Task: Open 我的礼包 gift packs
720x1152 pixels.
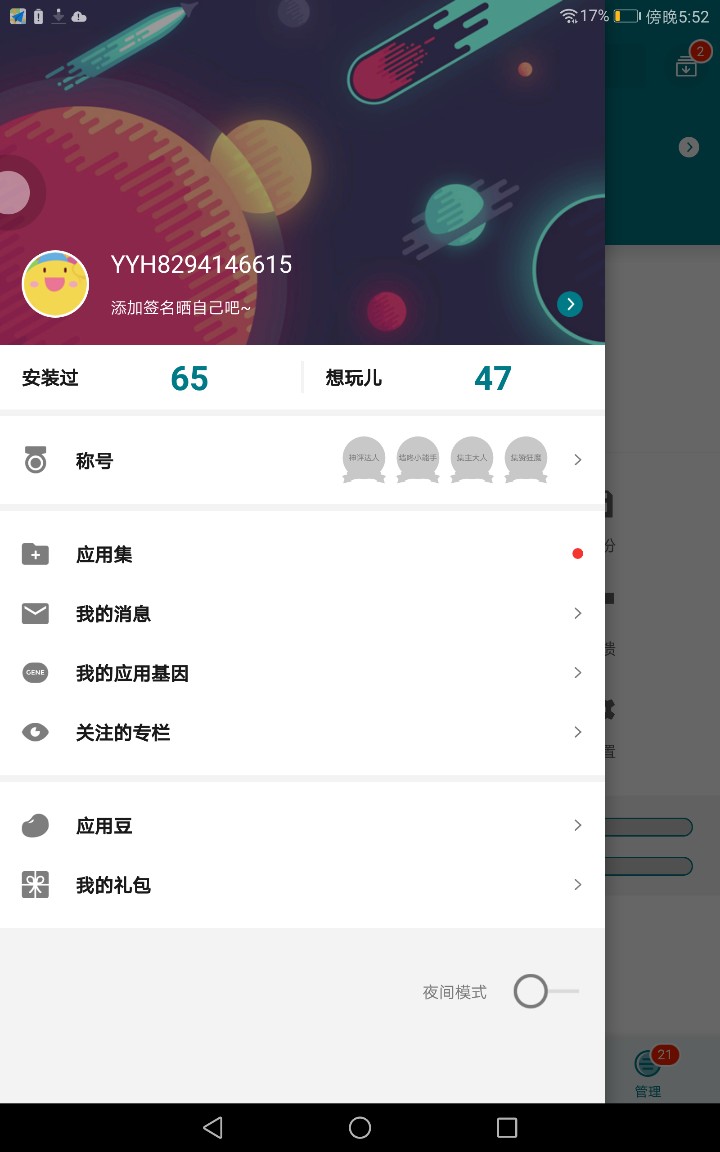Action: (302, 885)
